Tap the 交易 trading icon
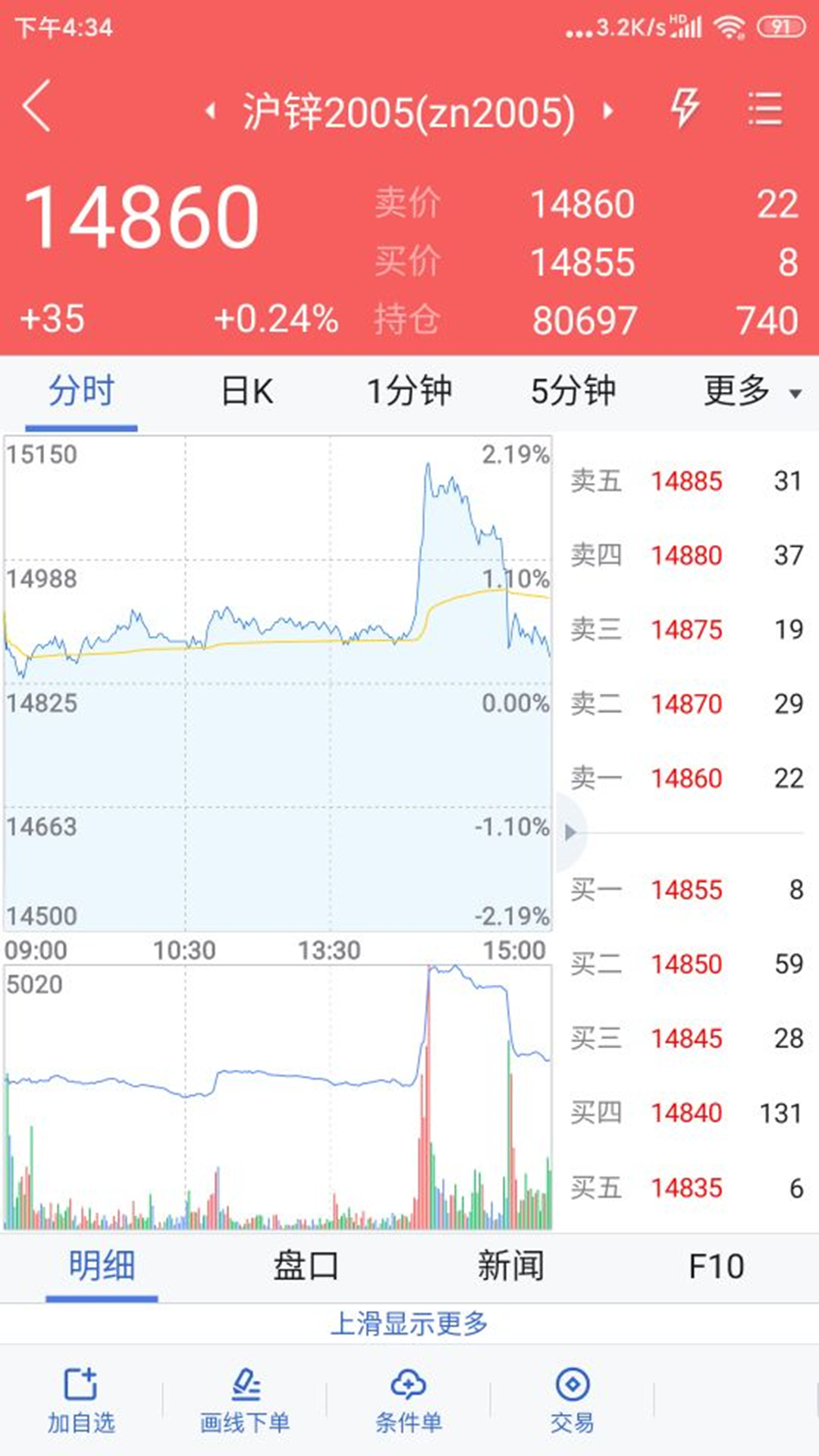The image size is (819, 1456). tap(573, 1399)
